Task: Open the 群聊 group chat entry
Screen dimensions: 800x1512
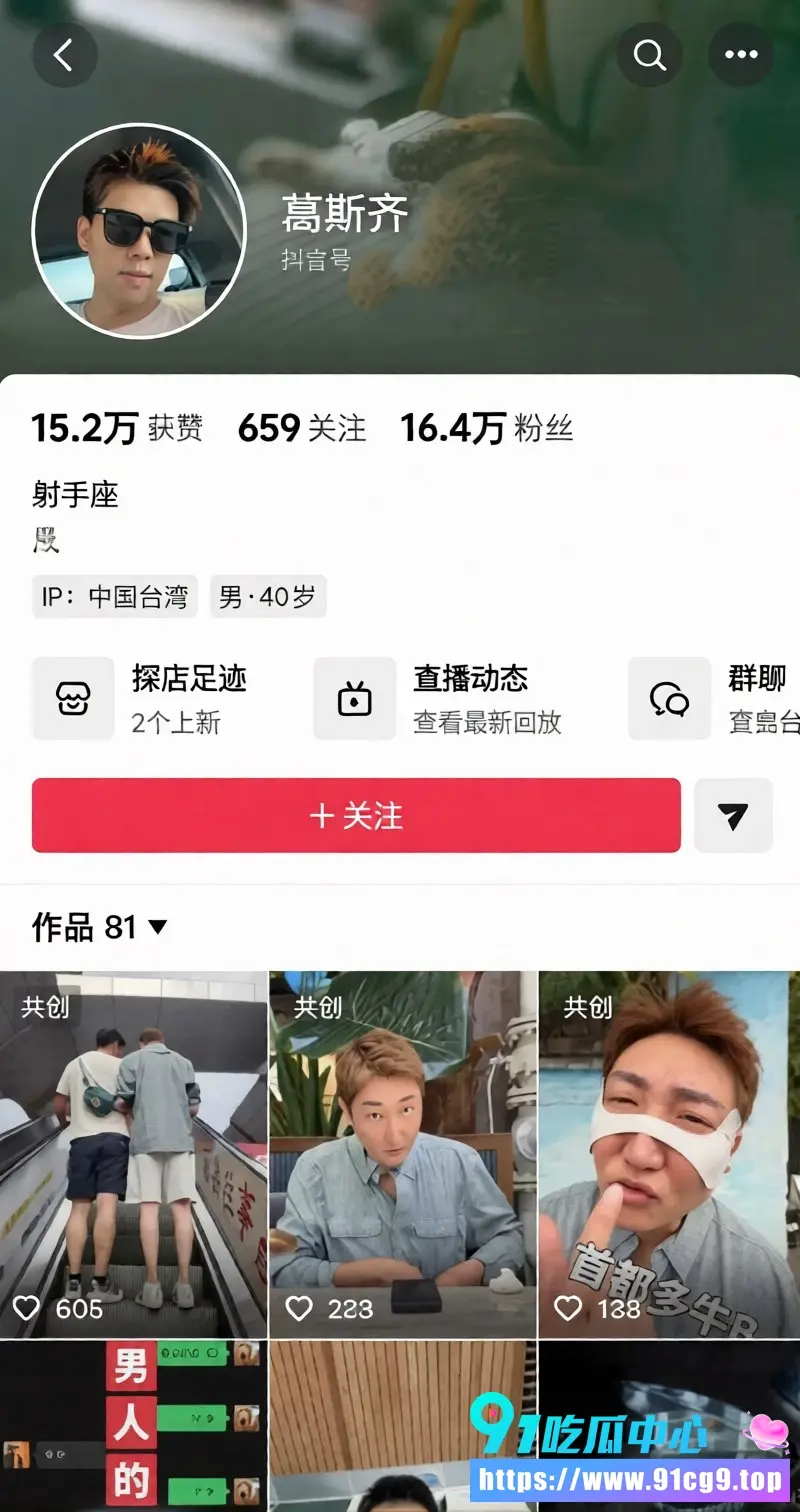Action: point(714,699)
